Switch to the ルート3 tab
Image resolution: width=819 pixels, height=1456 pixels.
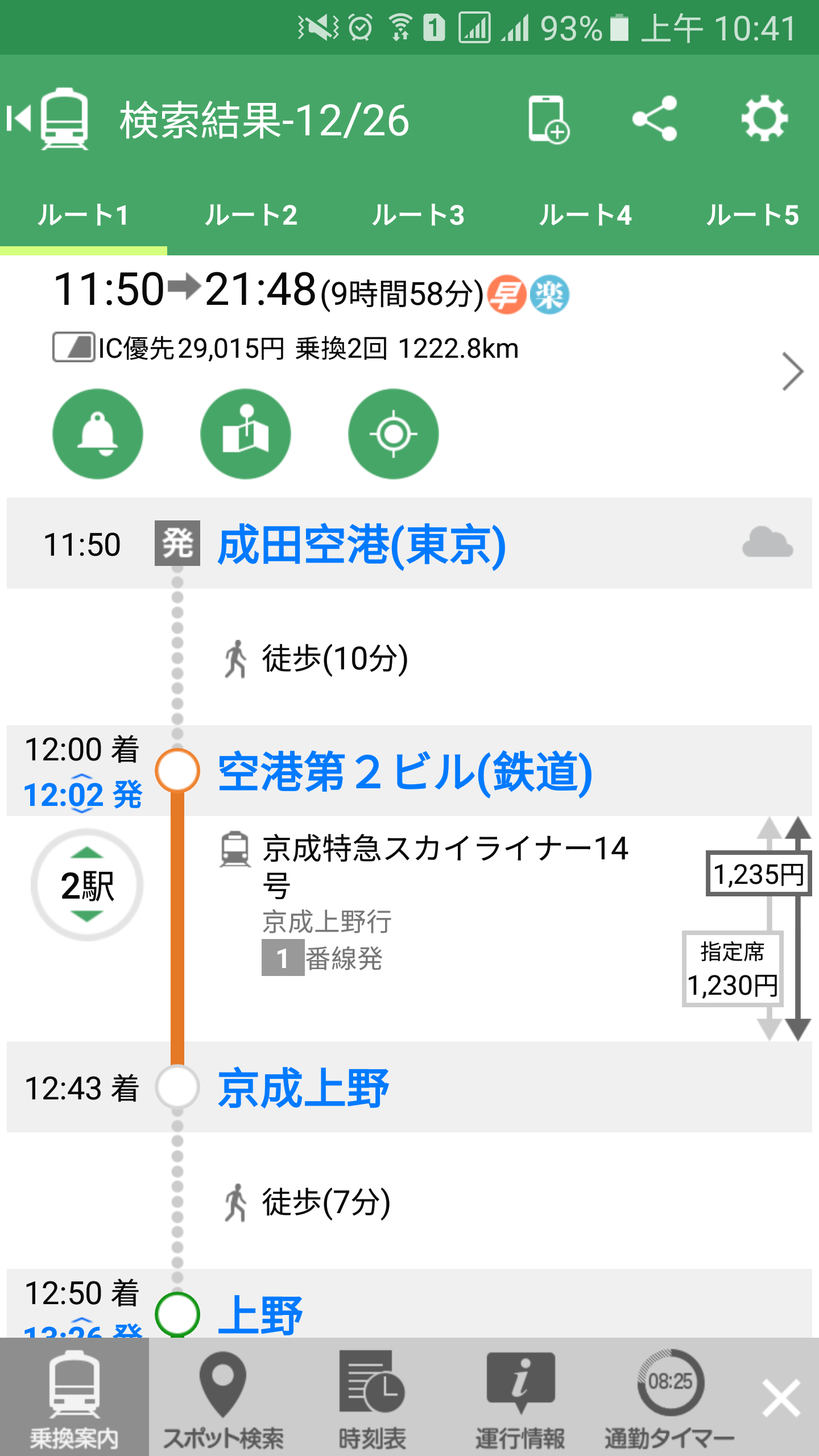point(418,216)
